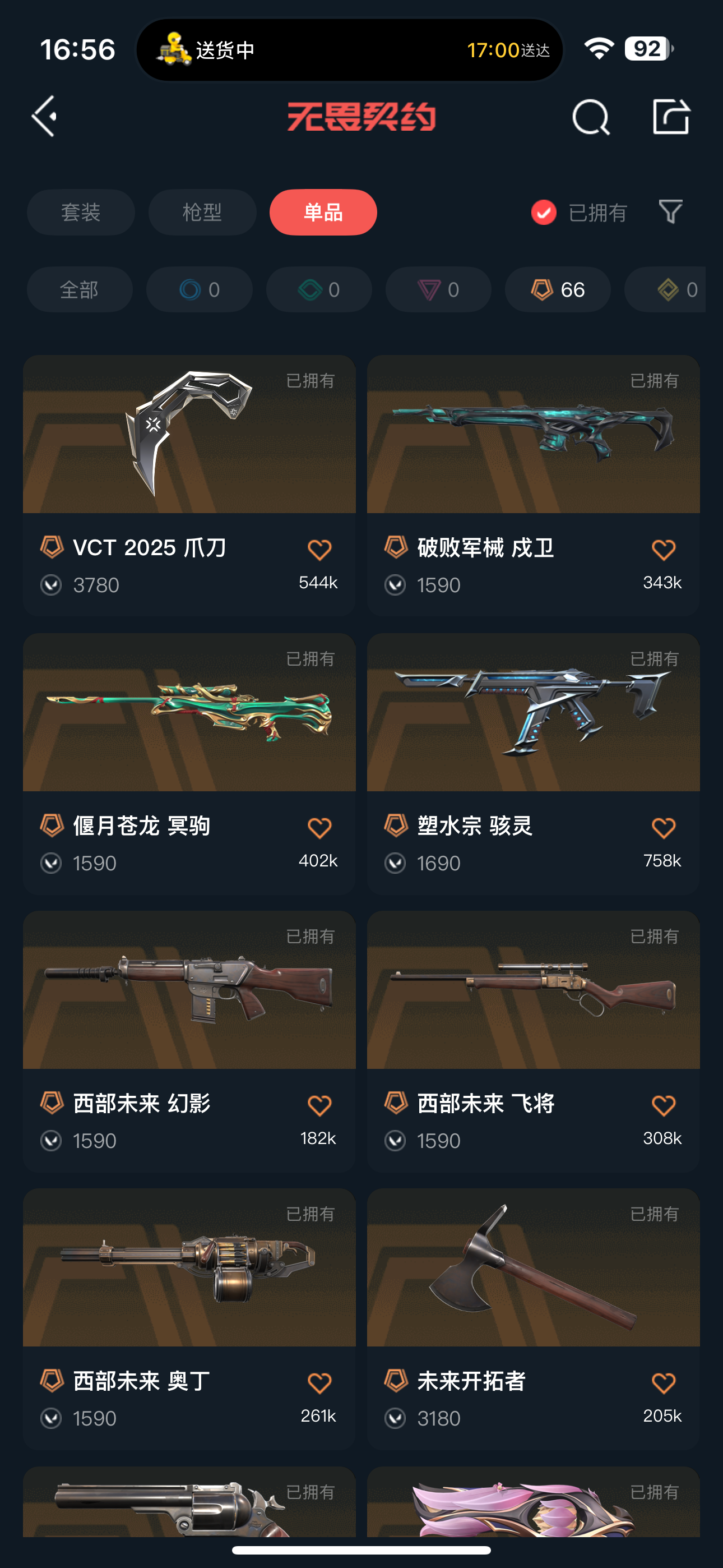
Task: Open the funnel filter options
Action: click(x=671, y=212)
